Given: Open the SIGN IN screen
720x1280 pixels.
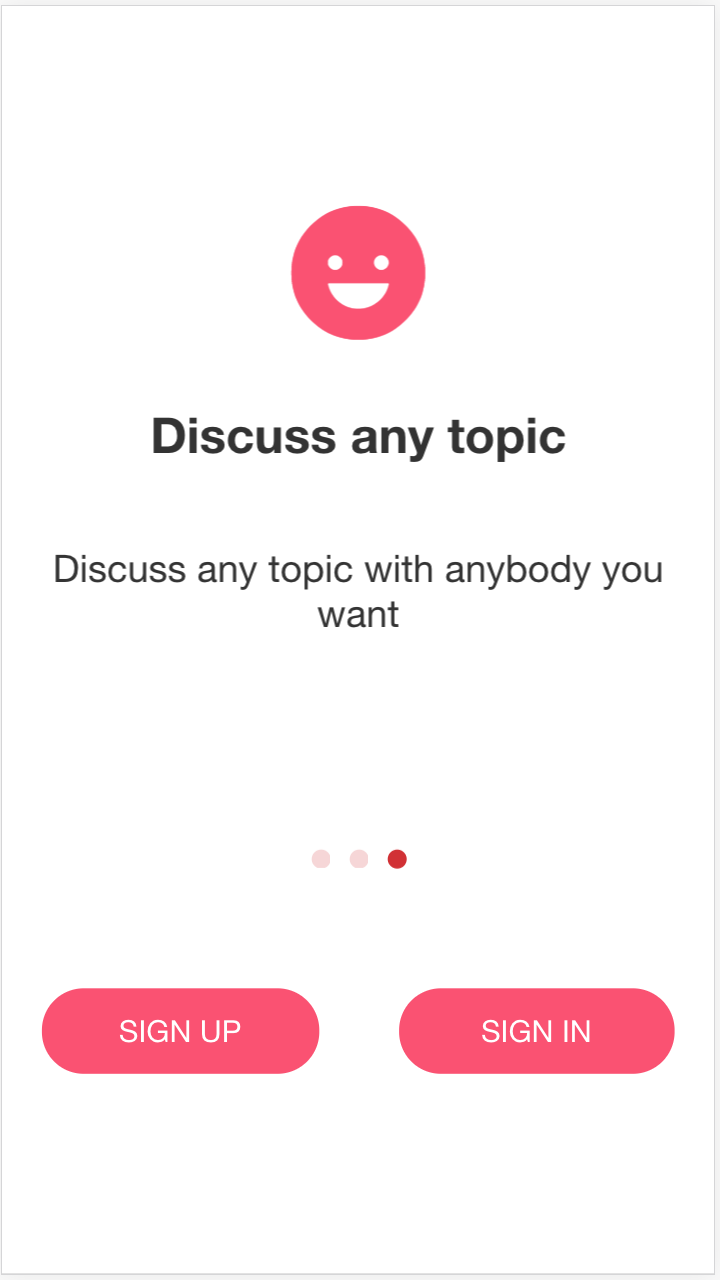Looking at the screenshot, I should tap(536, 1031).
